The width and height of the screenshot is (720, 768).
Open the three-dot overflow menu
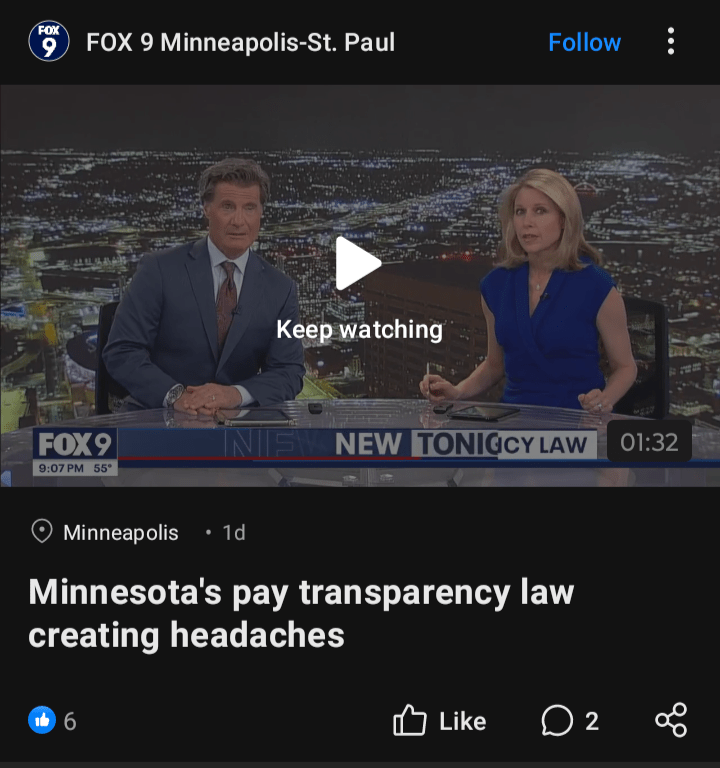pos(670,42)
